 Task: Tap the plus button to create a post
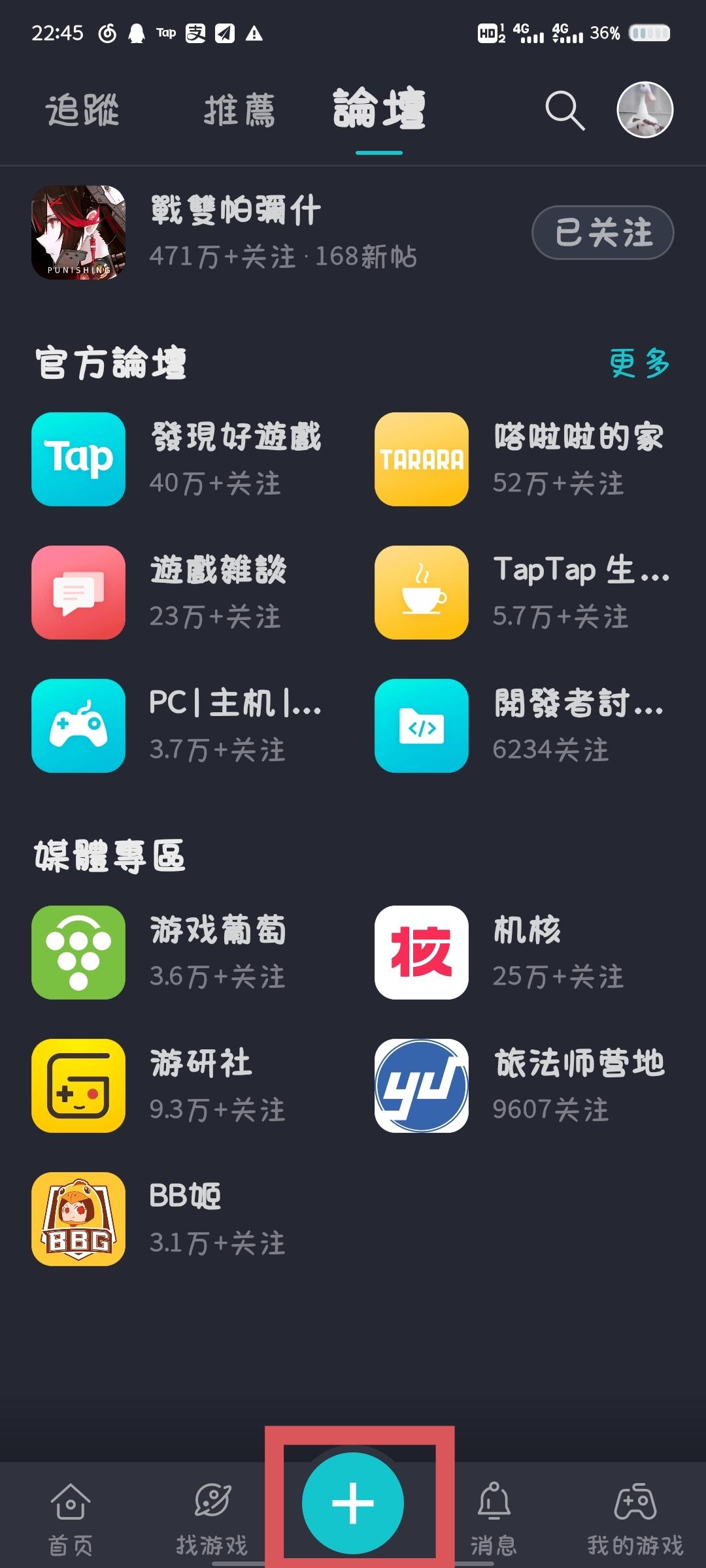point(353,1503)
